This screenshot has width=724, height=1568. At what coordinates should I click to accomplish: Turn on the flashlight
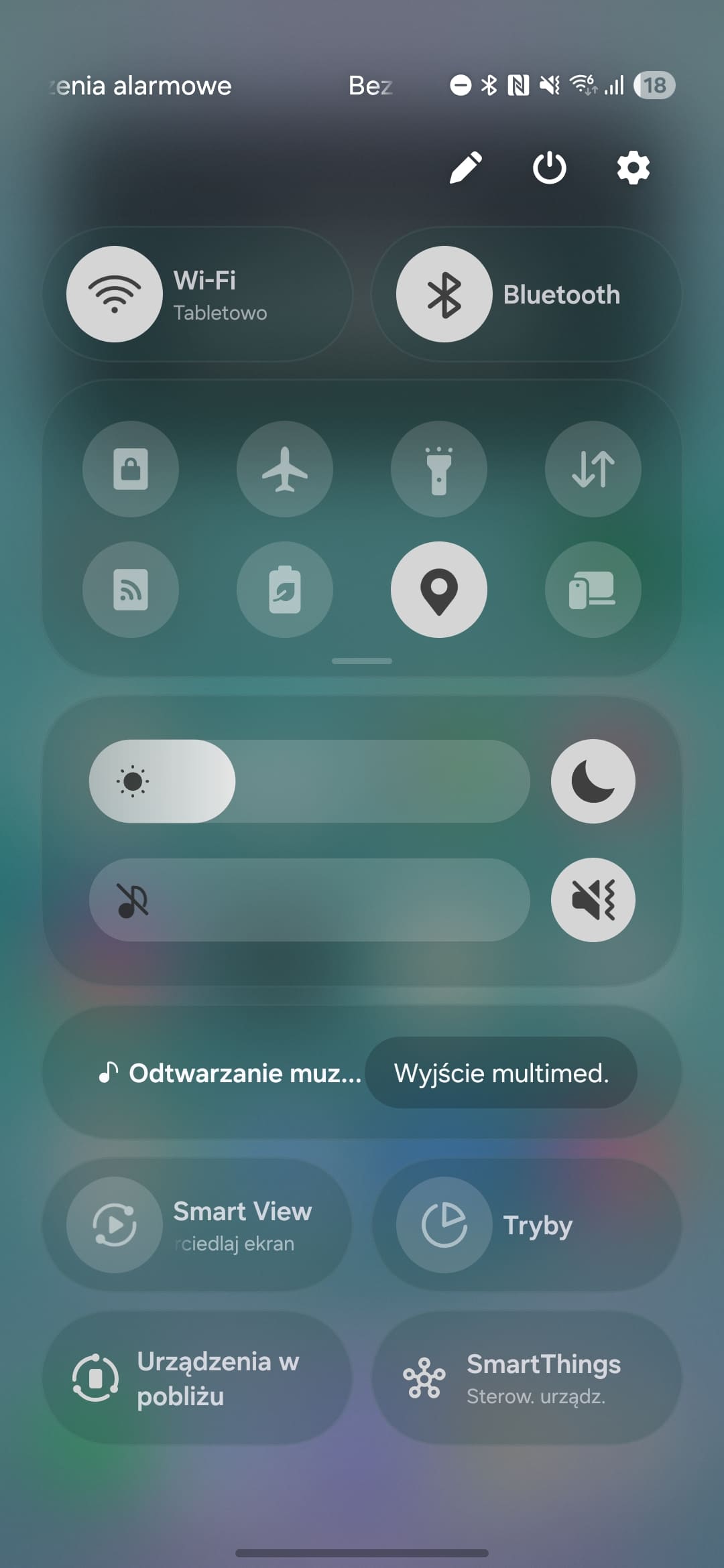439,469
